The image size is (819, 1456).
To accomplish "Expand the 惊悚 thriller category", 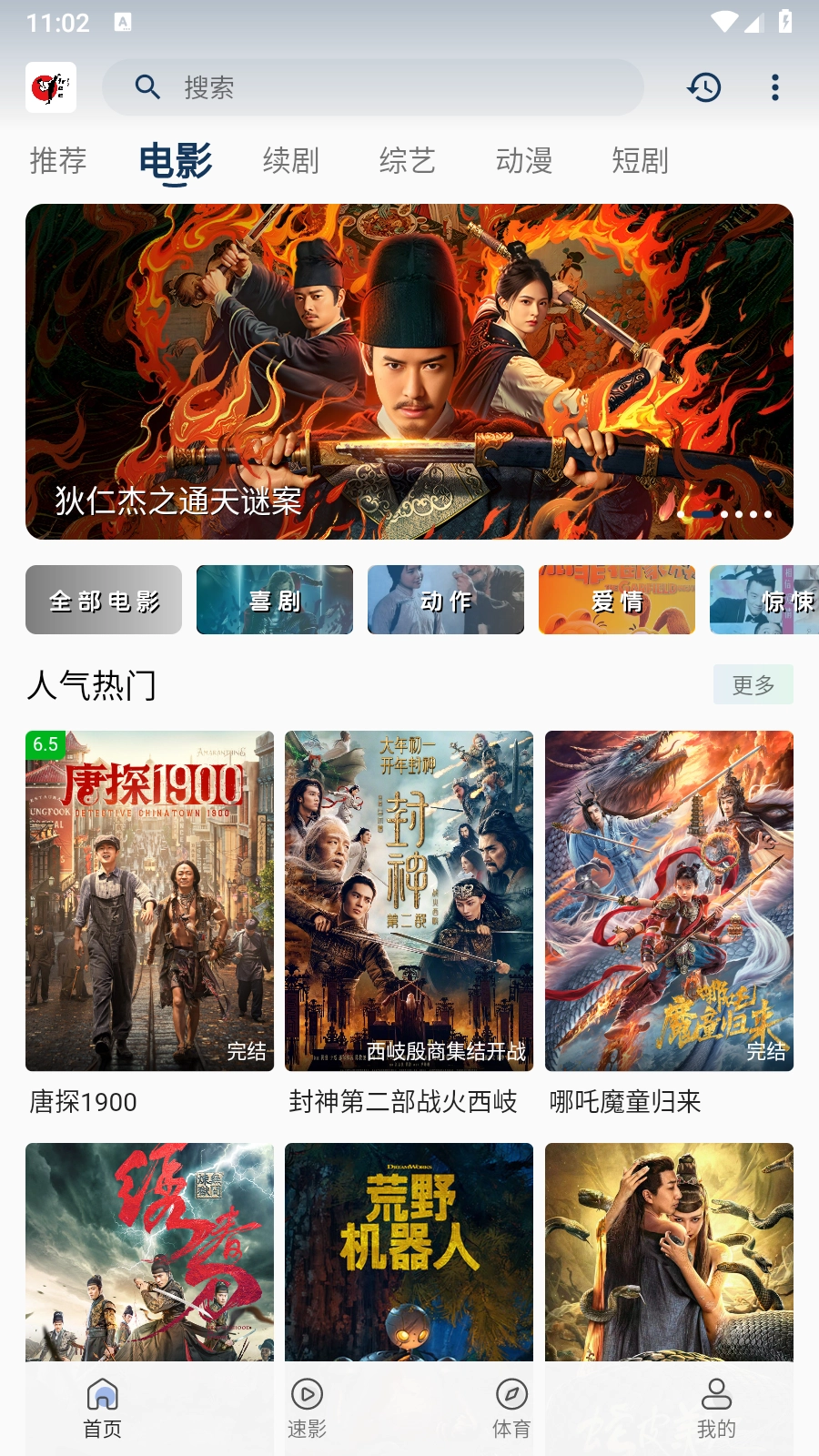I will [x=781, y=600].
